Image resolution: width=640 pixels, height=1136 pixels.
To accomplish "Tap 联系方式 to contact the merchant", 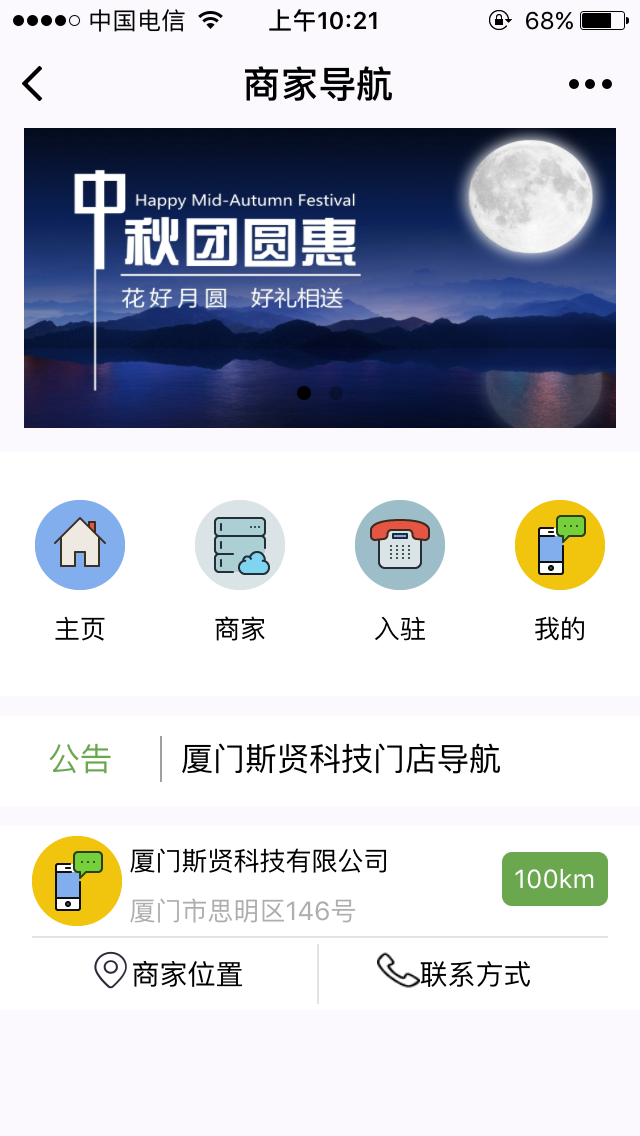I will pyautogui.click(x=454, y=973).
